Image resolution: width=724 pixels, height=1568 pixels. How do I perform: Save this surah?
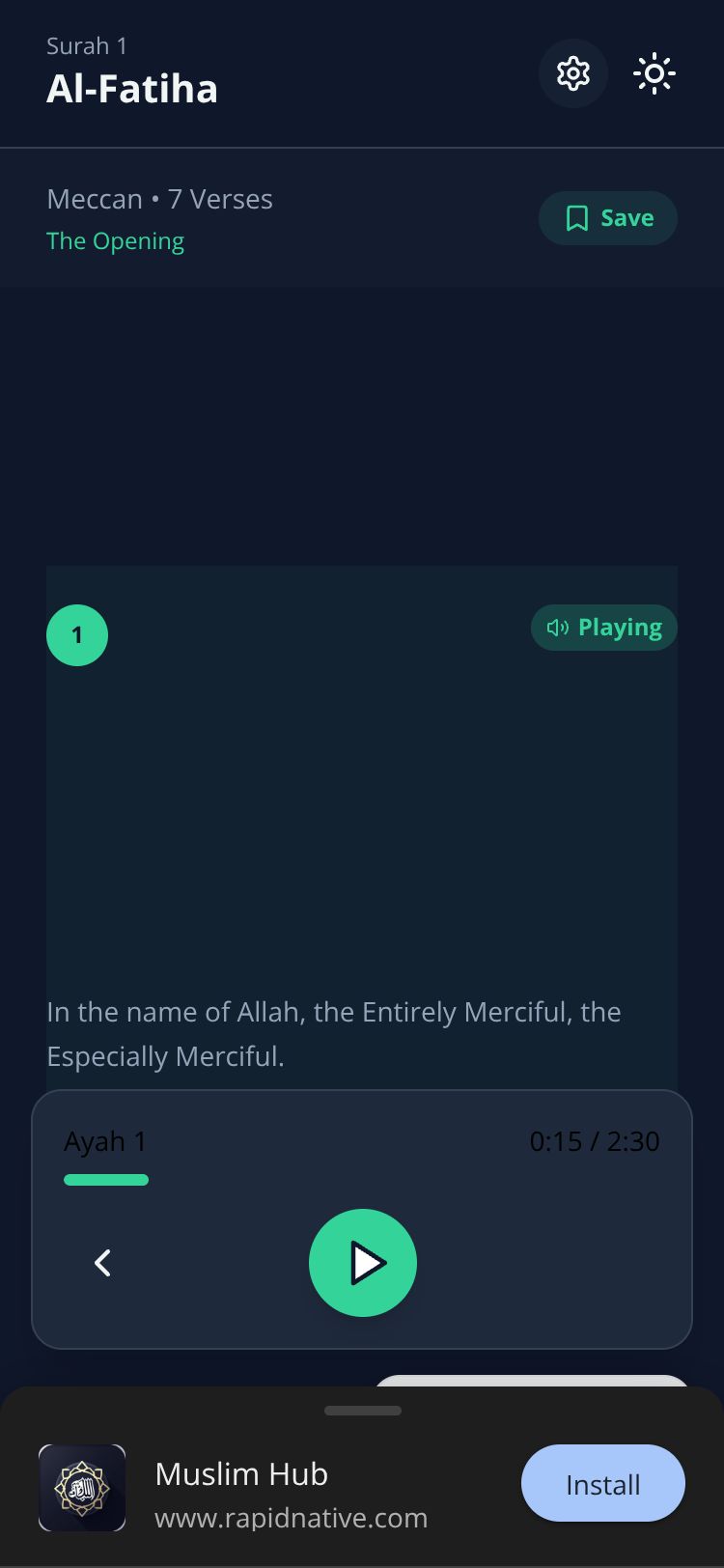[608, 218]
